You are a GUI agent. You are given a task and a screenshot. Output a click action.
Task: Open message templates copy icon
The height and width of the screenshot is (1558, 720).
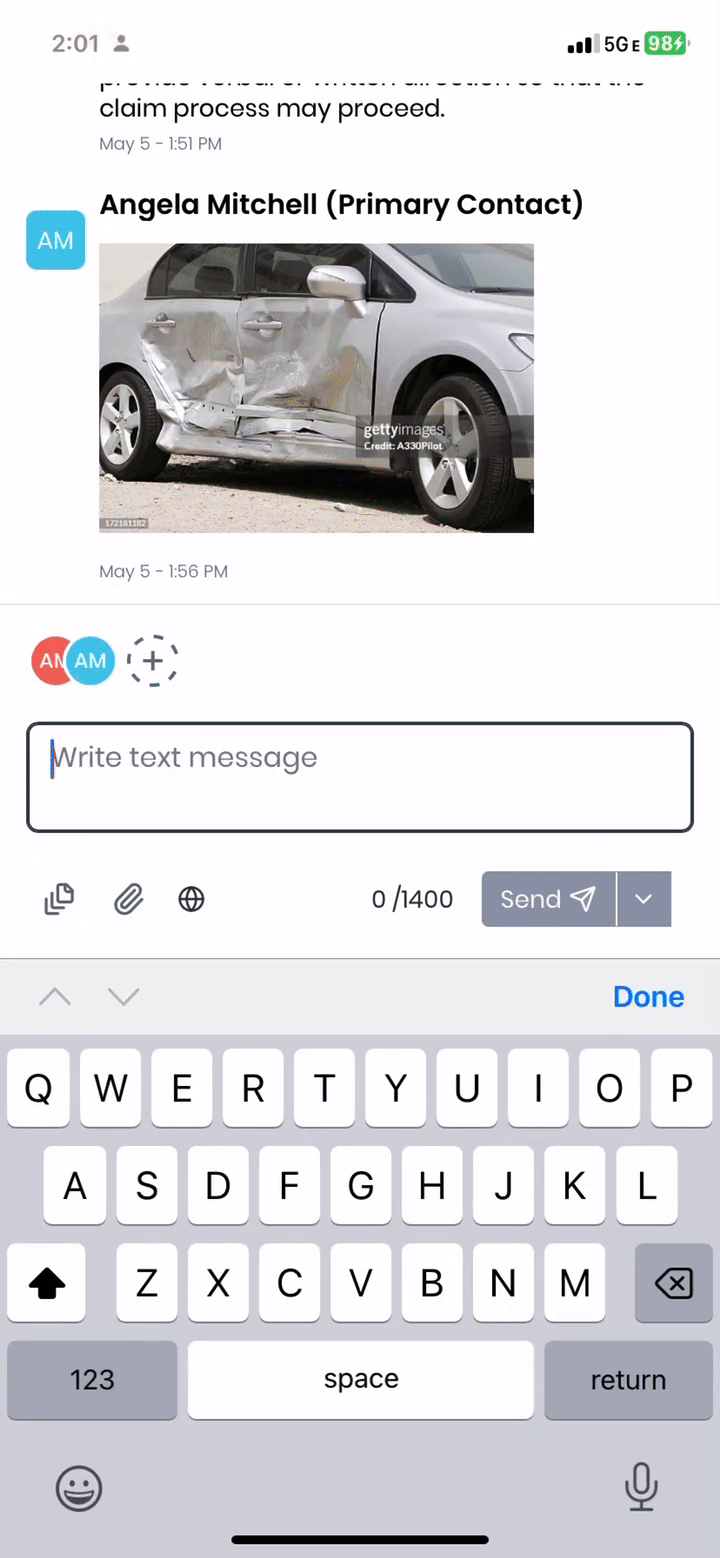[x=59, y=899]
